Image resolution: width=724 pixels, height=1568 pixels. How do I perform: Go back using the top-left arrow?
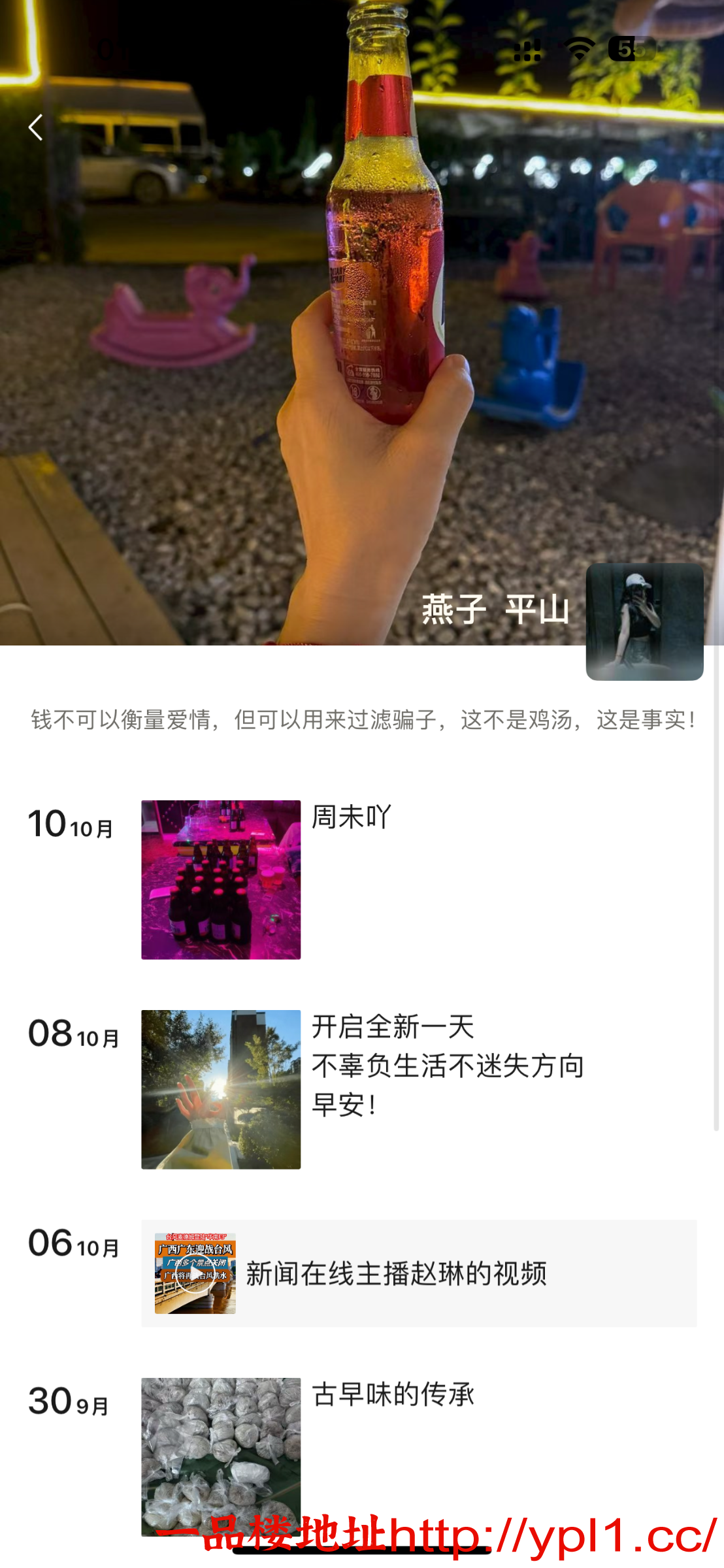36,127
